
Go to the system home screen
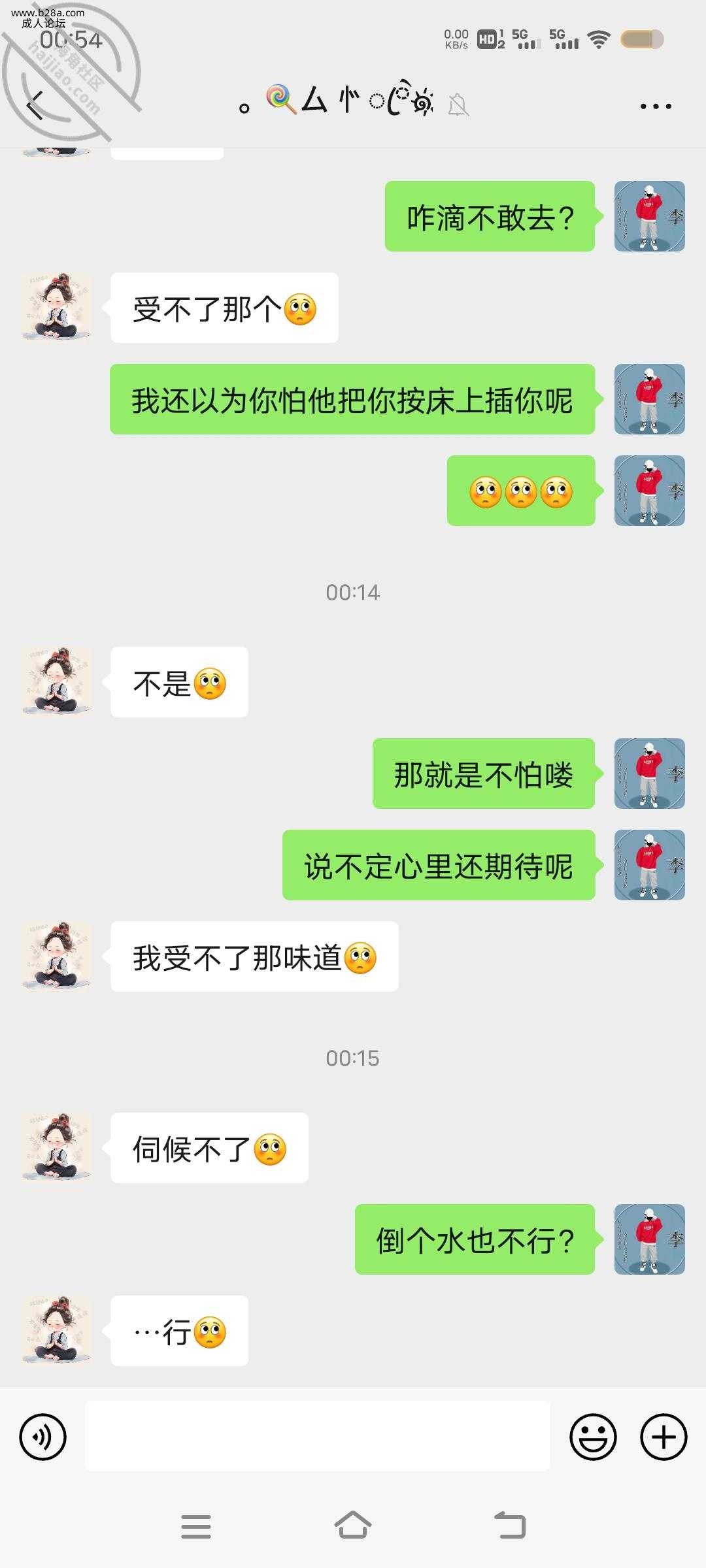[x=353, y=1526]
